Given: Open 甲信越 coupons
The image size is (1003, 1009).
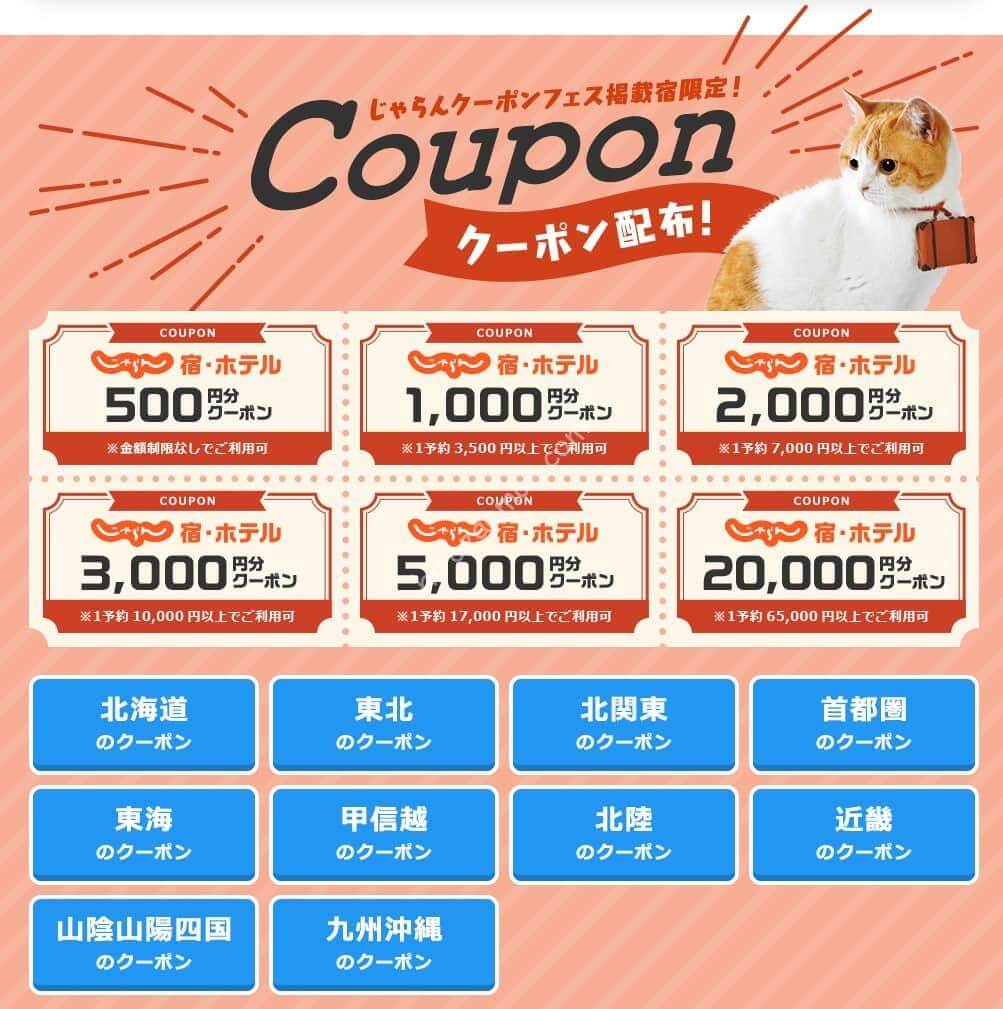Looking at the screenshot, I should tap(384, 835).
